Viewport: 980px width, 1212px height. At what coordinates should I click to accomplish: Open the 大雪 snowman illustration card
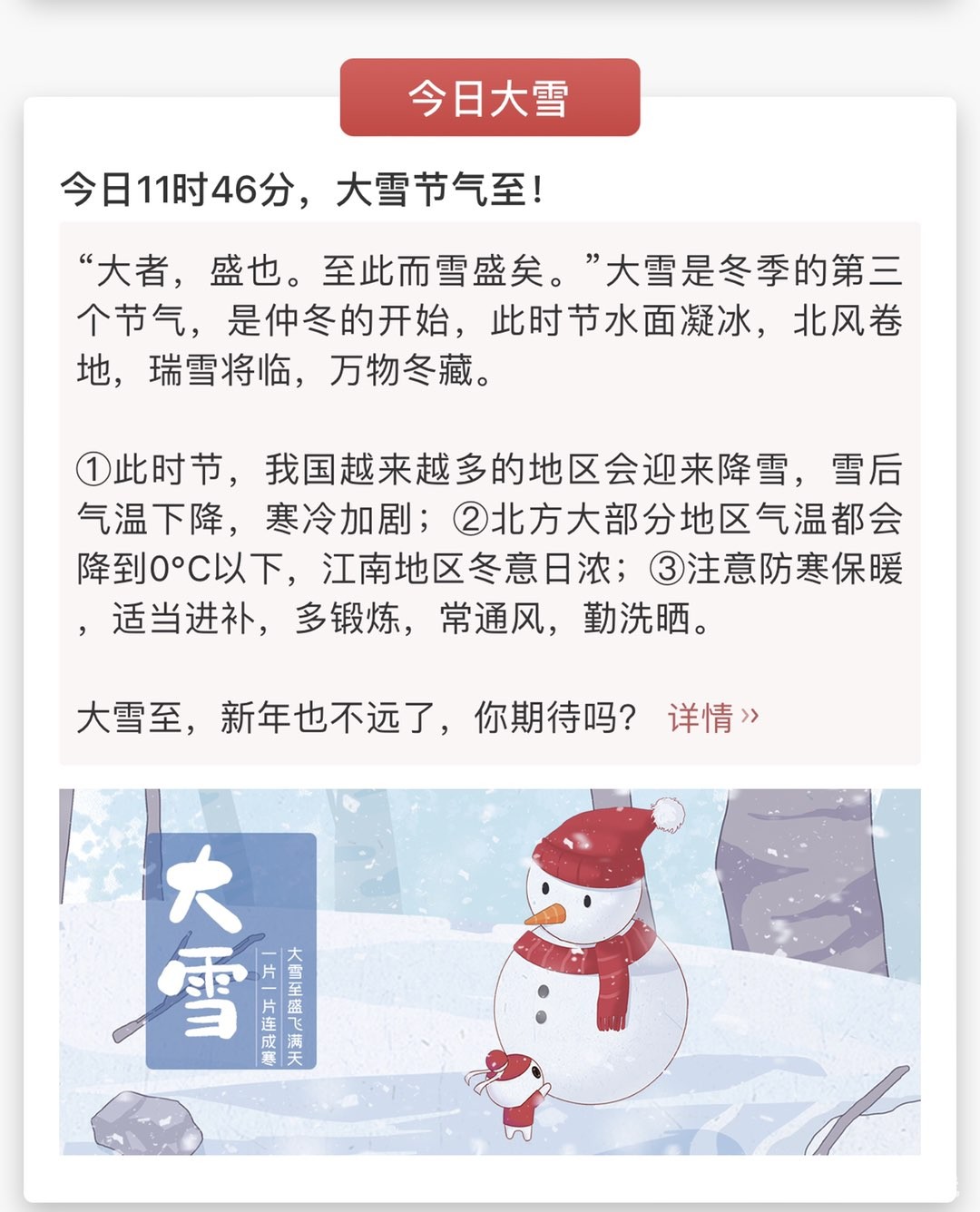point(490,971)
